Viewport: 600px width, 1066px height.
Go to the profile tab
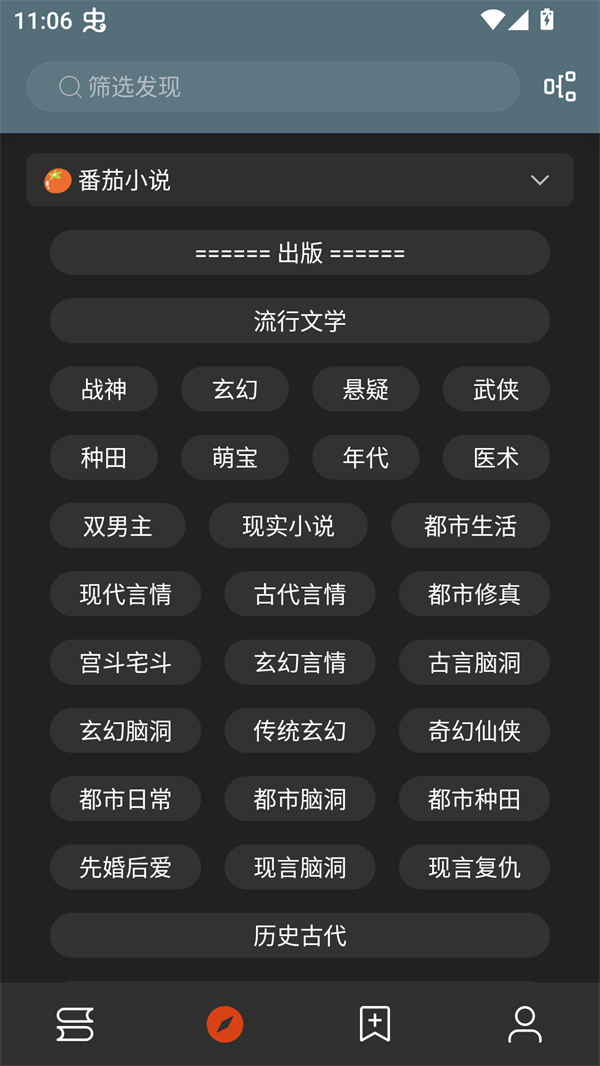[x=524, y=1024]
